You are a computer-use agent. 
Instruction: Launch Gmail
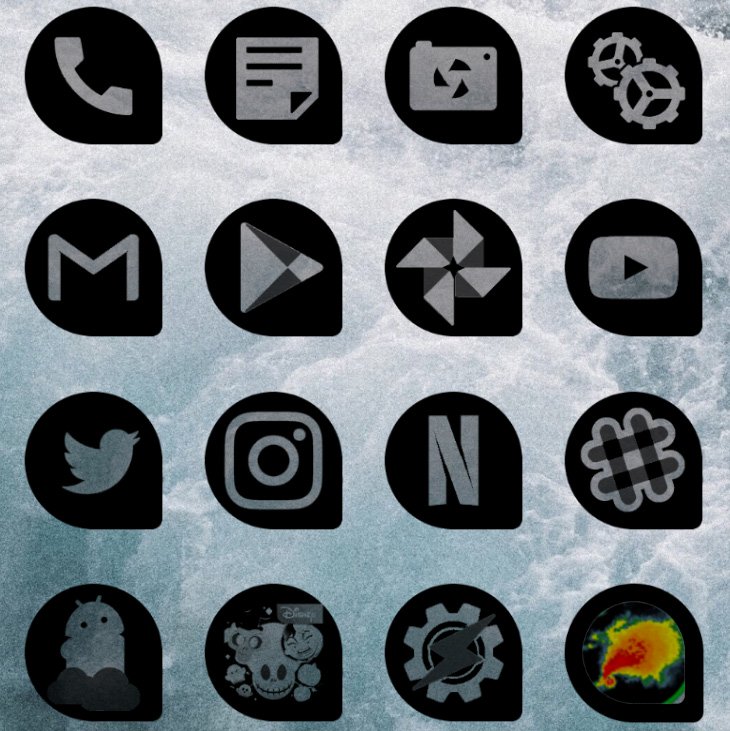coord(97,265)
